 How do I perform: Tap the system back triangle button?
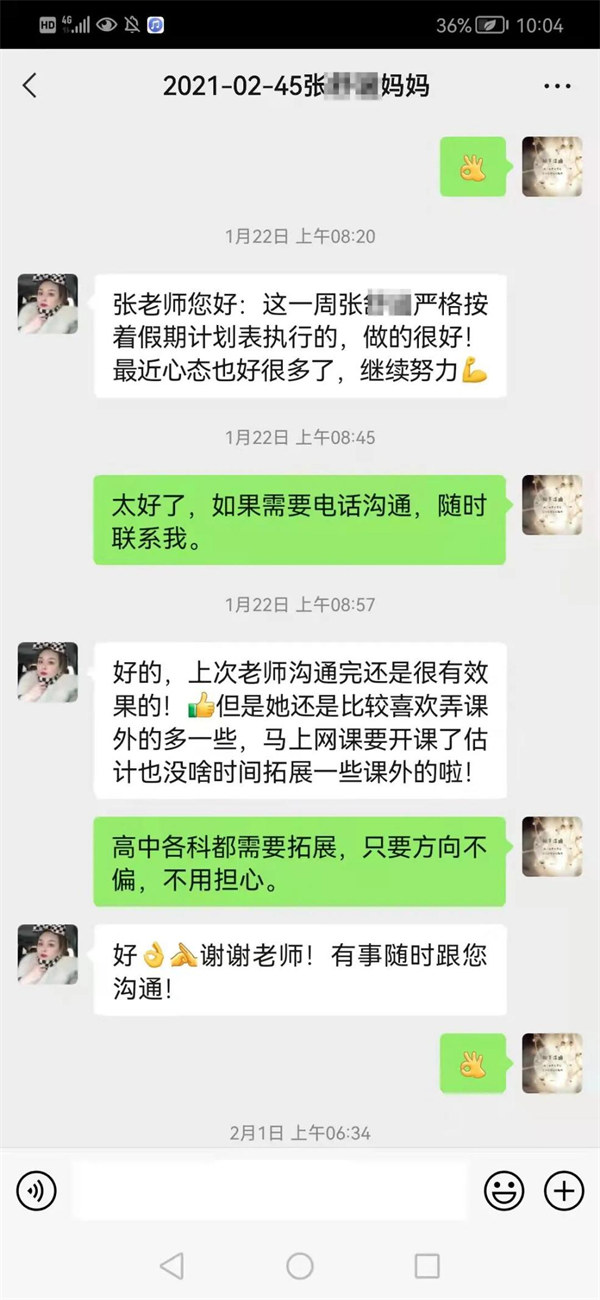click(172, 1266)
